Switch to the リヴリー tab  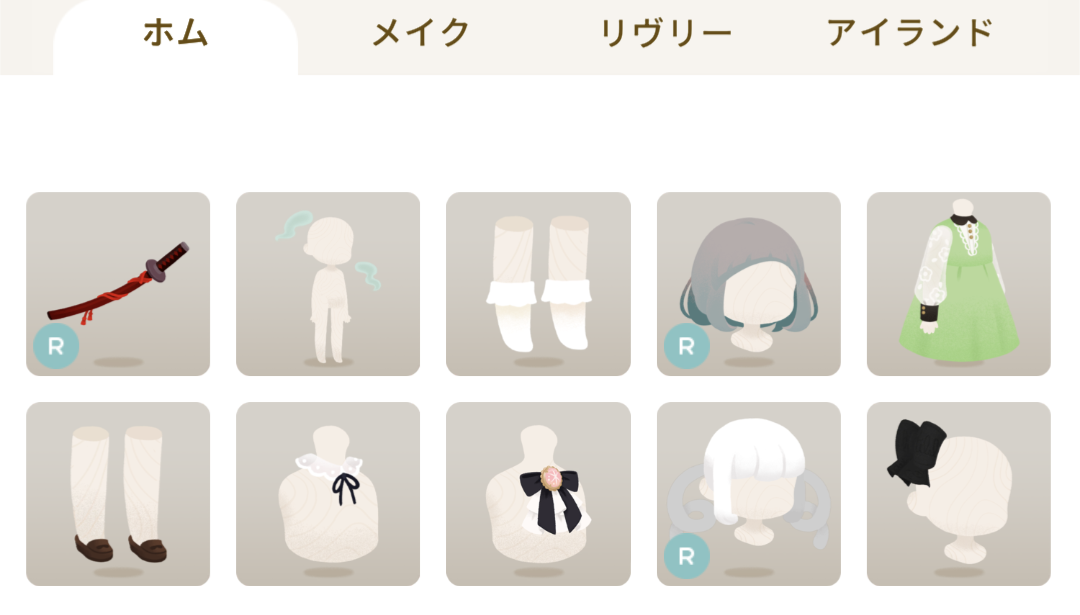665,34
